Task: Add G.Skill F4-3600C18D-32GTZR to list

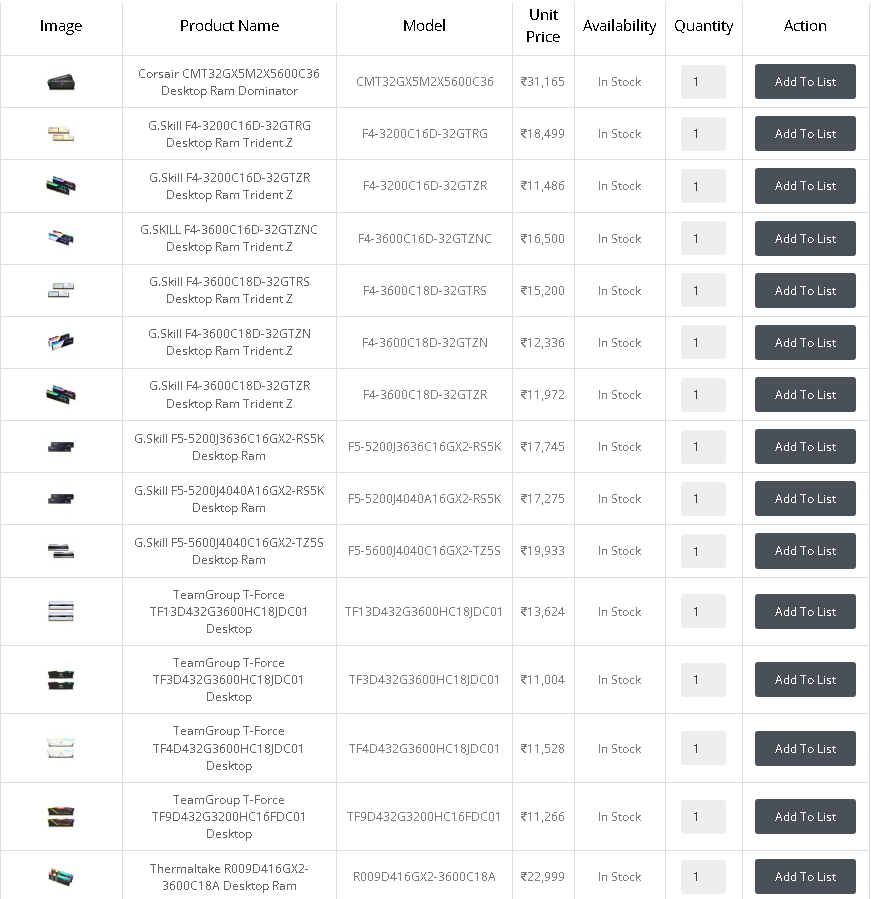Action: pyautogui.click(x=805, y=395)
